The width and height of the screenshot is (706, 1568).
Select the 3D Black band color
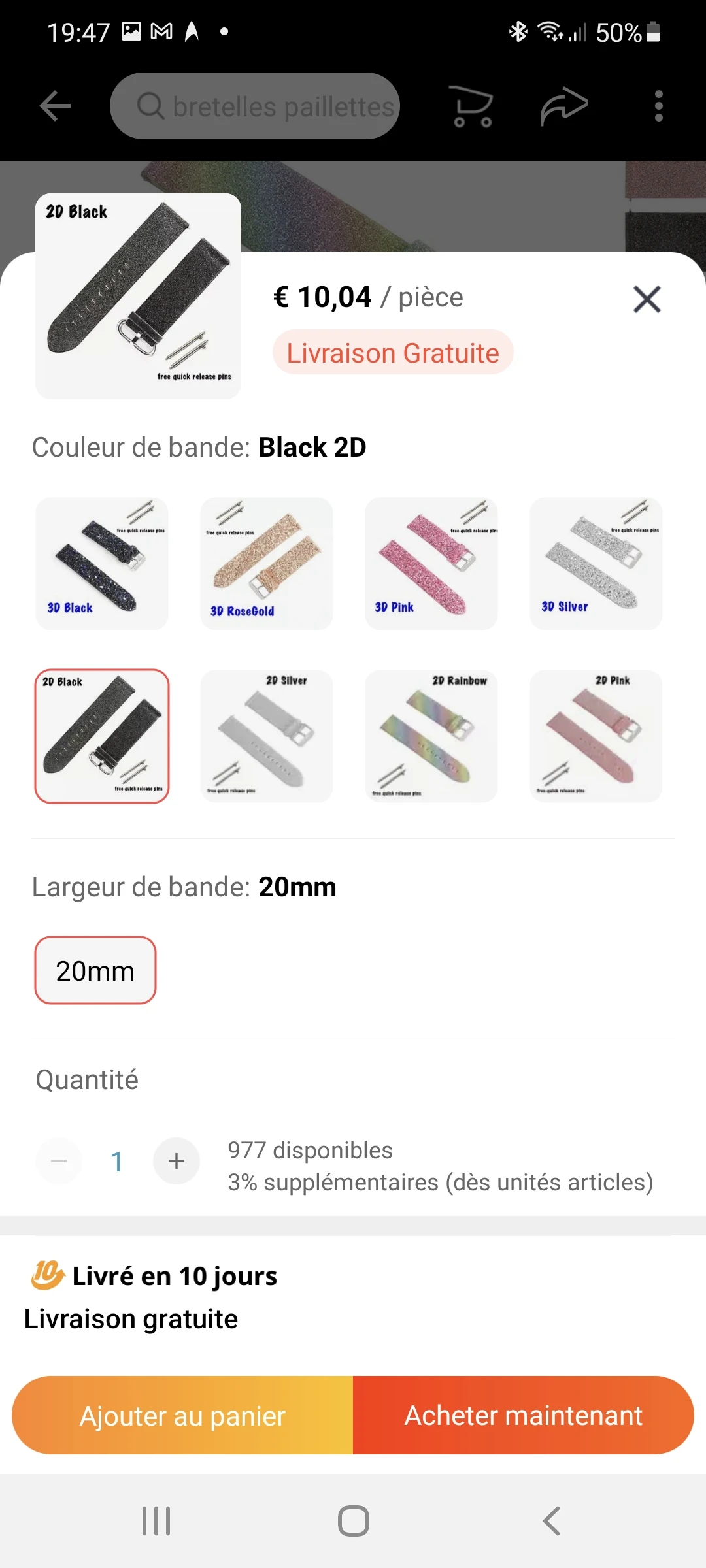tap(102, 564)
